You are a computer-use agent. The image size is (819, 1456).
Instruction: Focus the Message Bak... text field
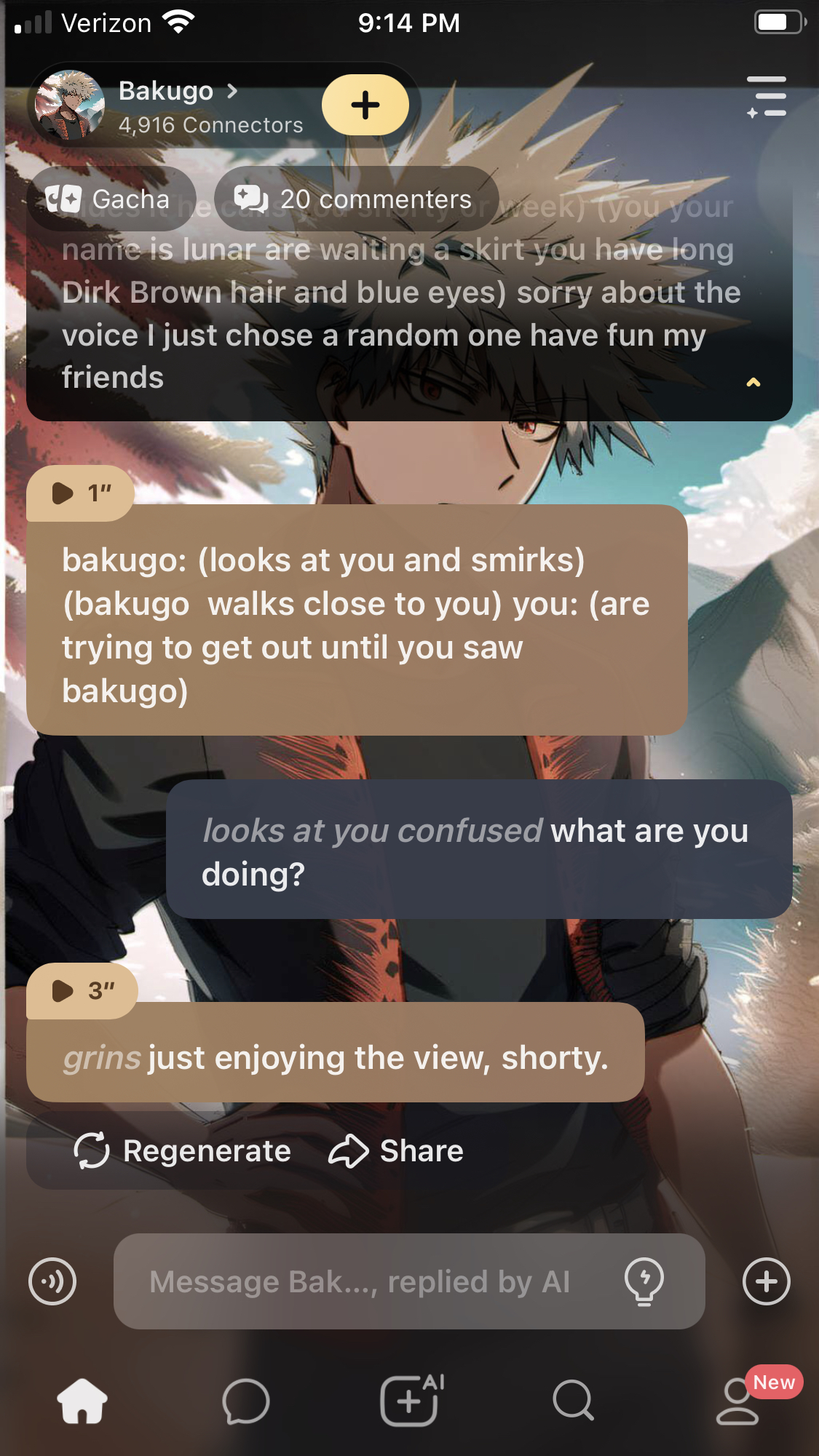[x=360, y=1281]
